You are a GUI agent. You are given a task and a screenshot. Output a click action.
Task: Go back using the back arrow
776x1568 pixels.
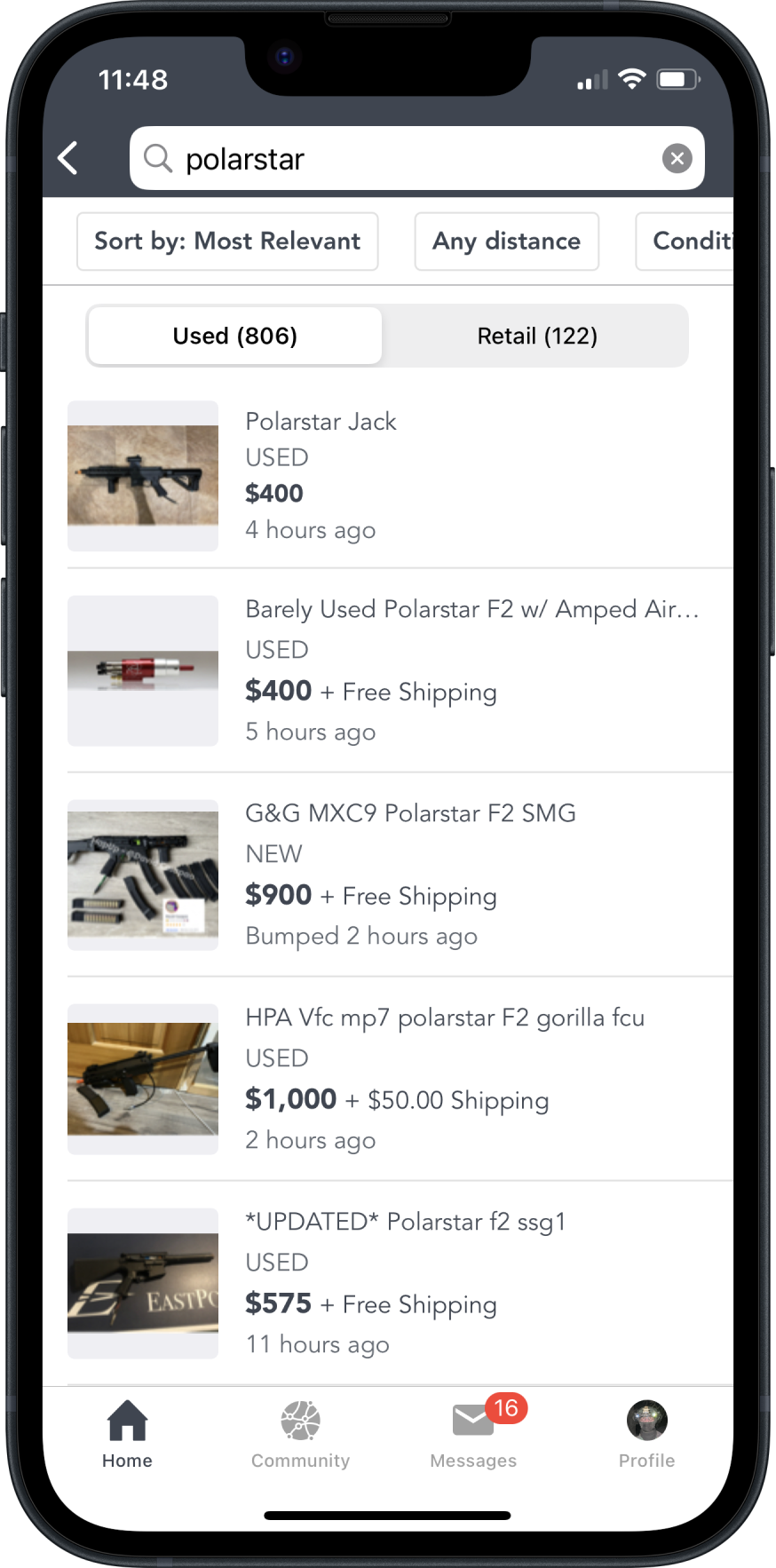pos(68,159)
